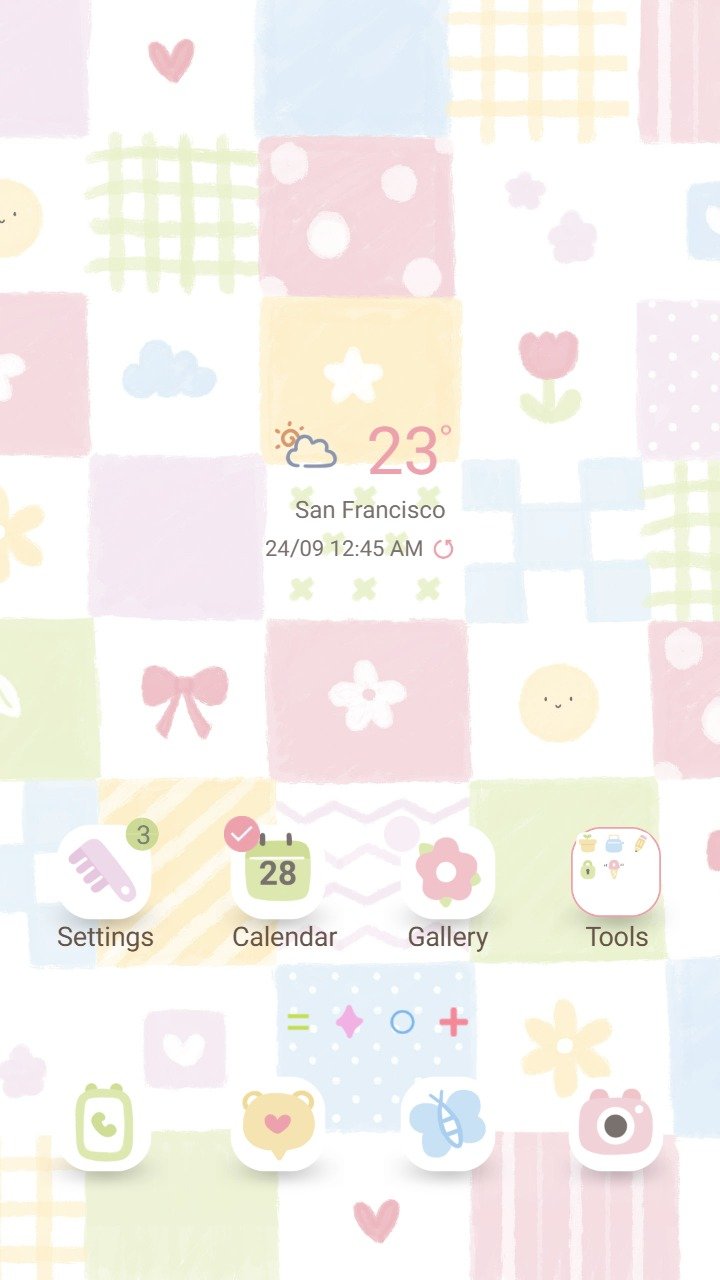Jump to the circle page indicator
The height and width of the screenshot is (1280, 720).
pyautogui.click(x=402, y=1022)
